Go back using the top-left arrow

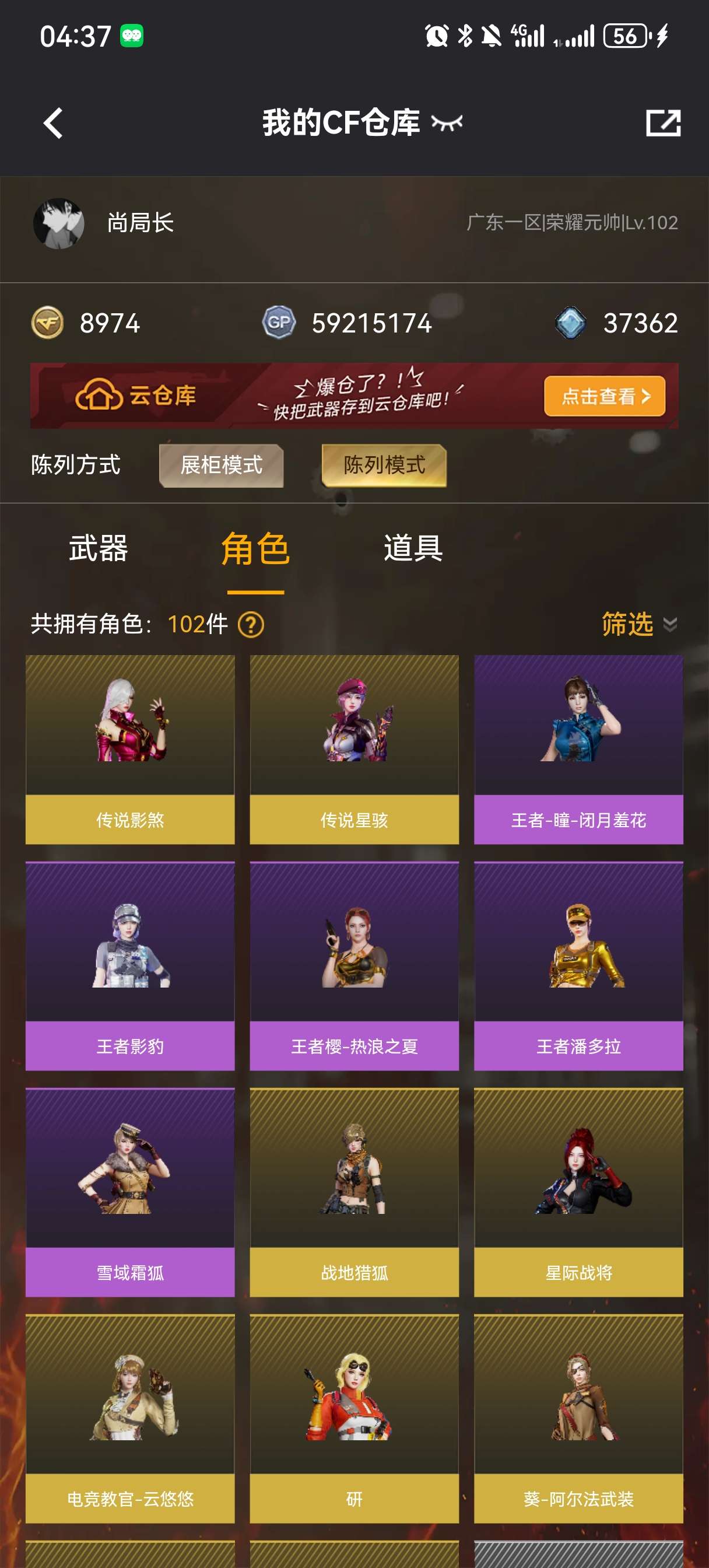click(x=54, y=124)
